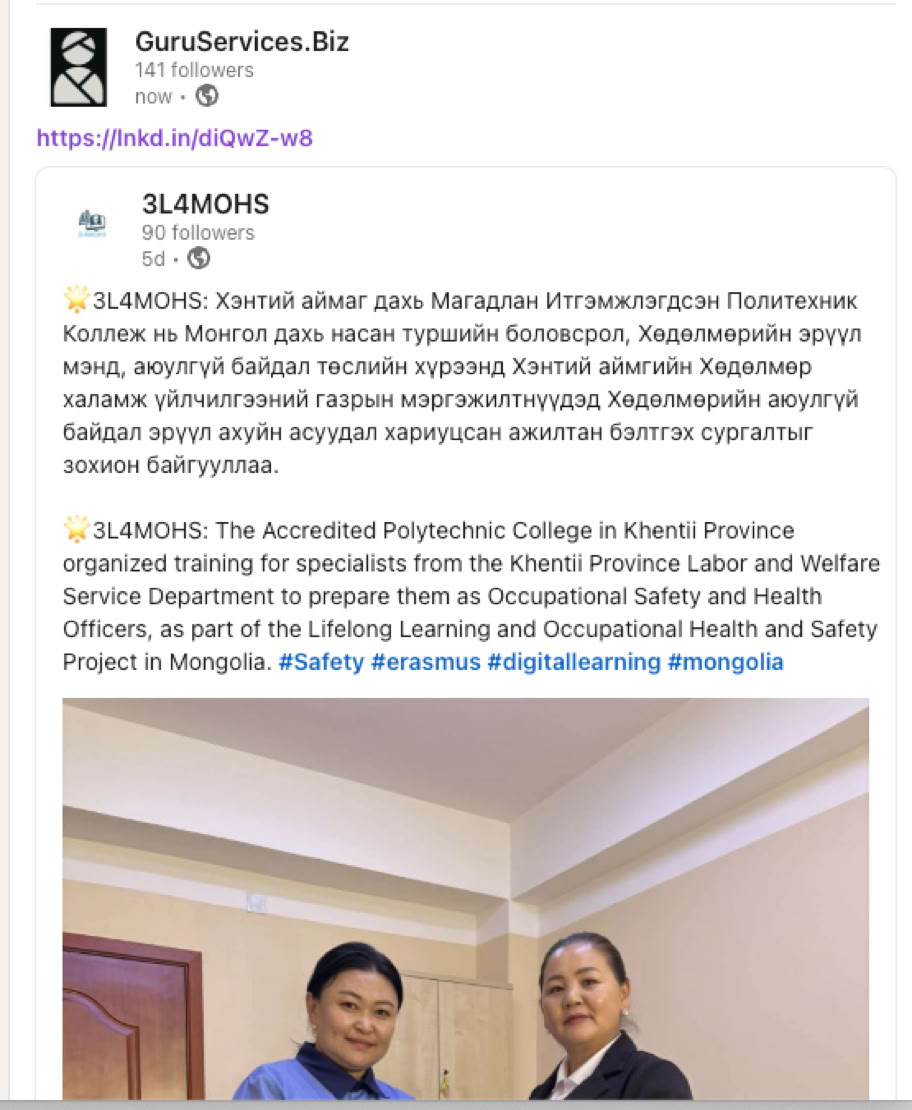Viewport: 912px width, 1110px height.
Task: Open the GuruServices.Biz company page
Action: tap(242, 43)
